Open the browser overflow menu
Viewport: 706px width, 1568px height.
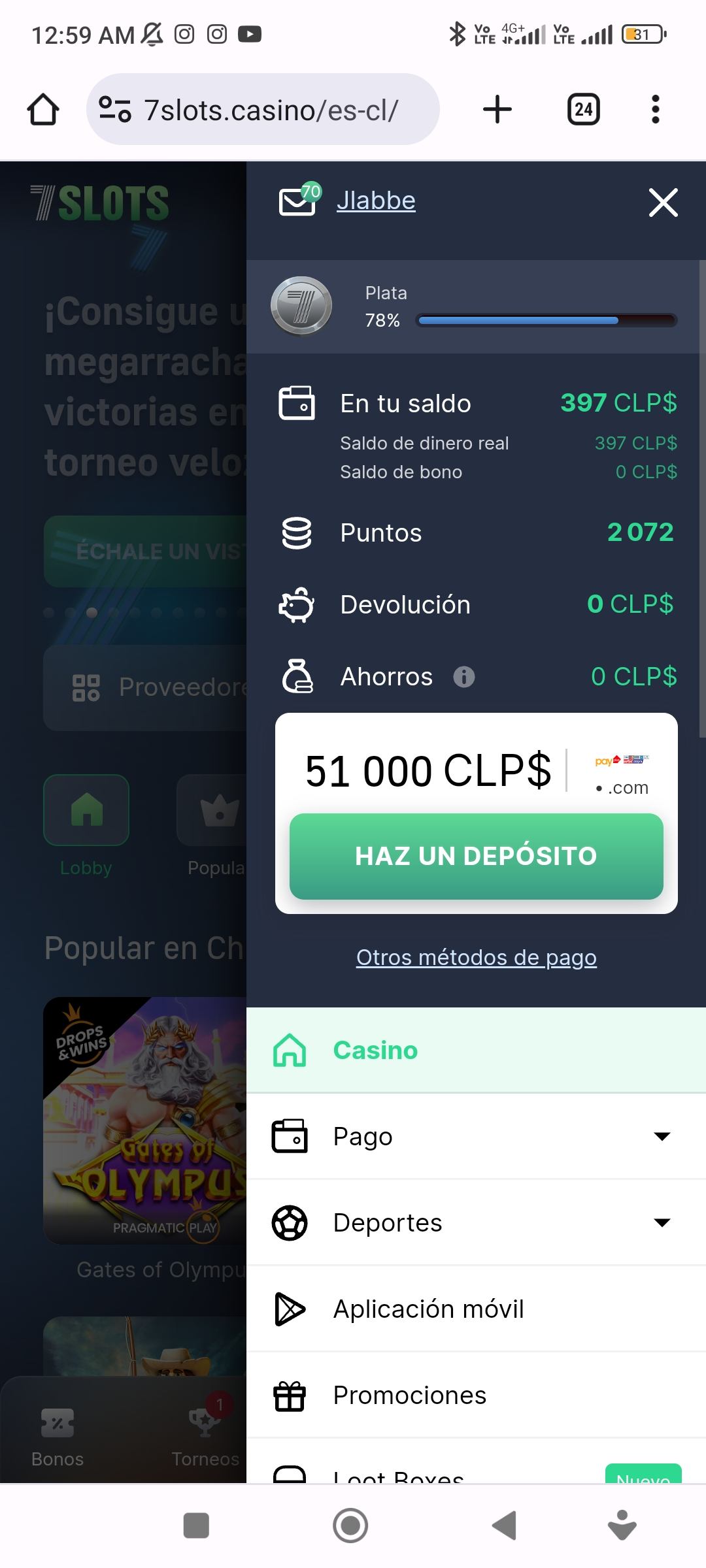click(x=655, y=109)
